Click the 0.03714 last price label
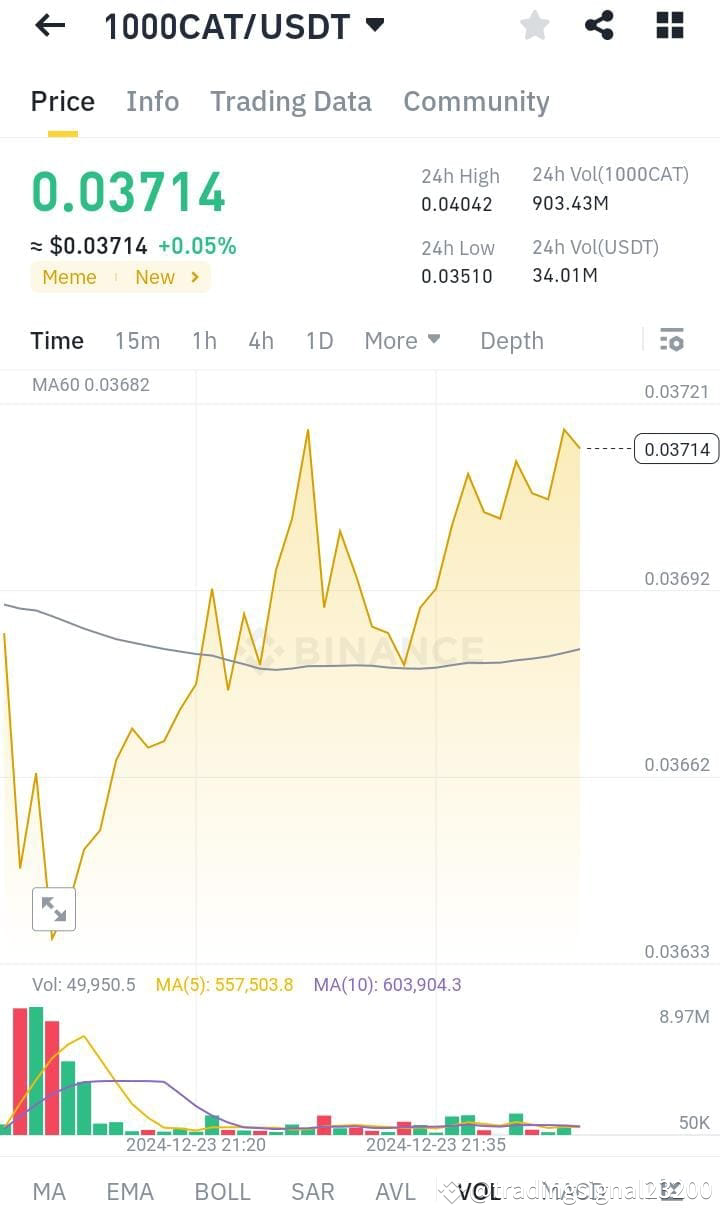 pyautogui.click(x=675, y=448)
